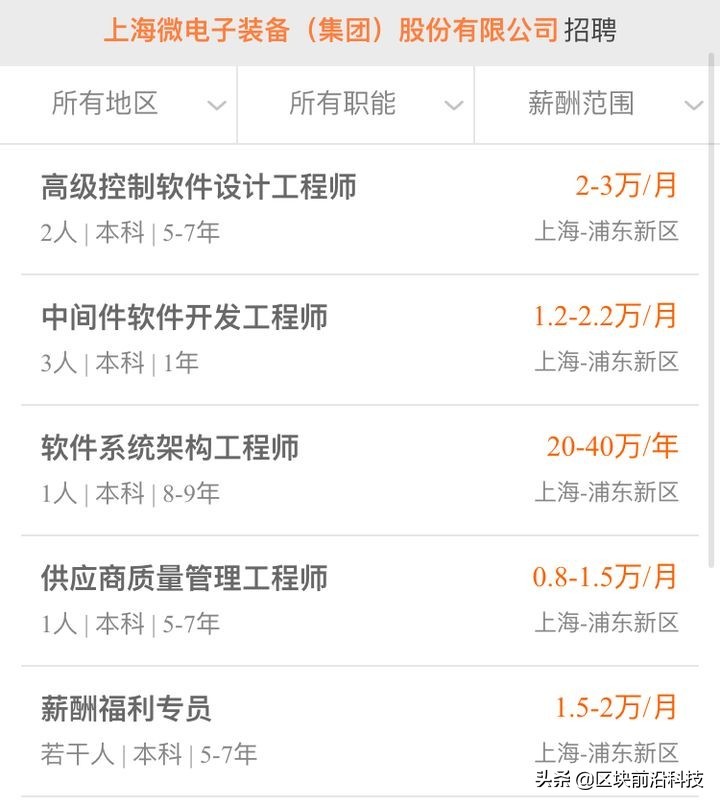Image resolution: width=720 pixels, height=805 pixels.
Task: Open the 高级控制软件设计工程师 job posting
Action: coord(198,188)
